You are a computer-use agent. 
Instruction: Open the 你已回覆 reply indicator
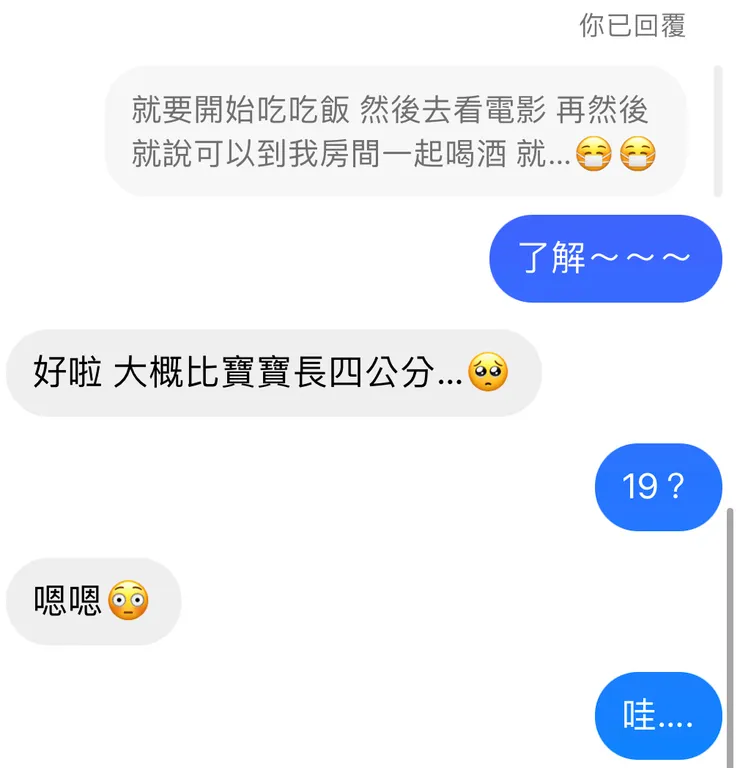point(631,27)
